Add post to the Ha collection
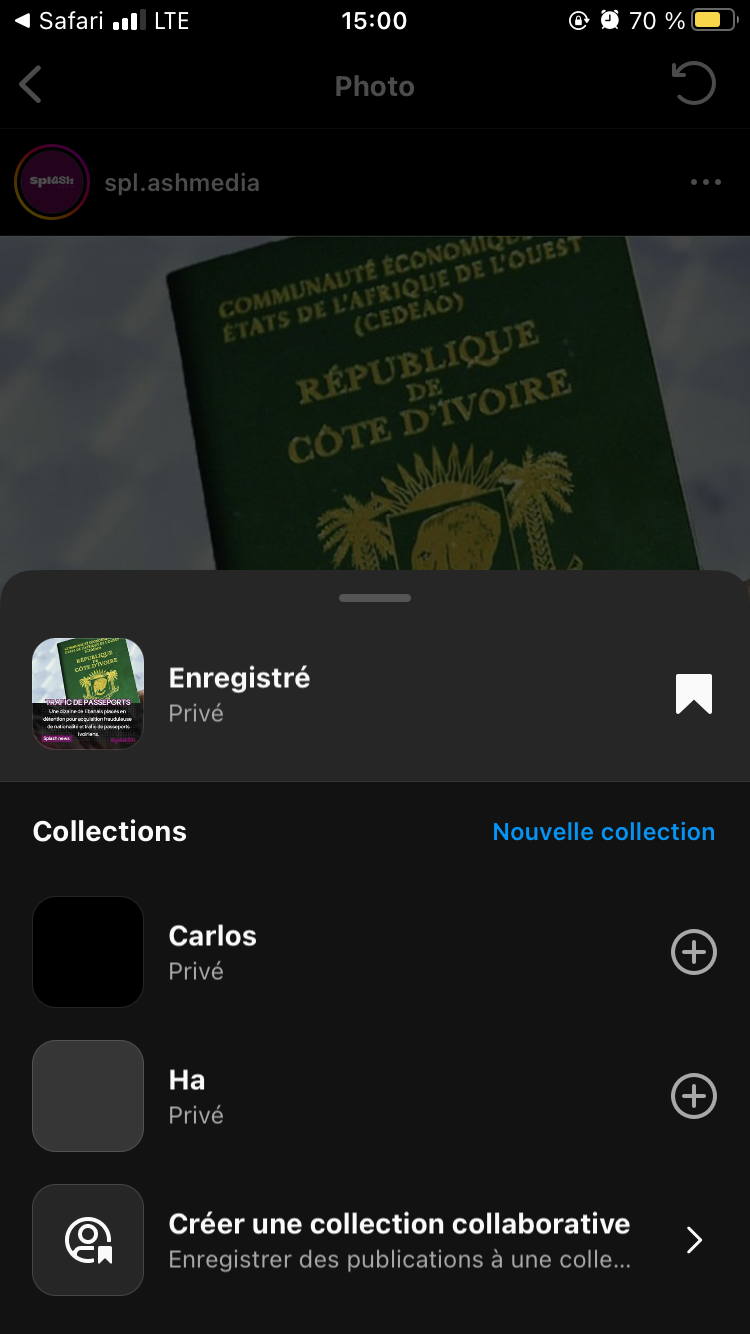Screen dimensions: 750x1334 tap(693, 1096)
